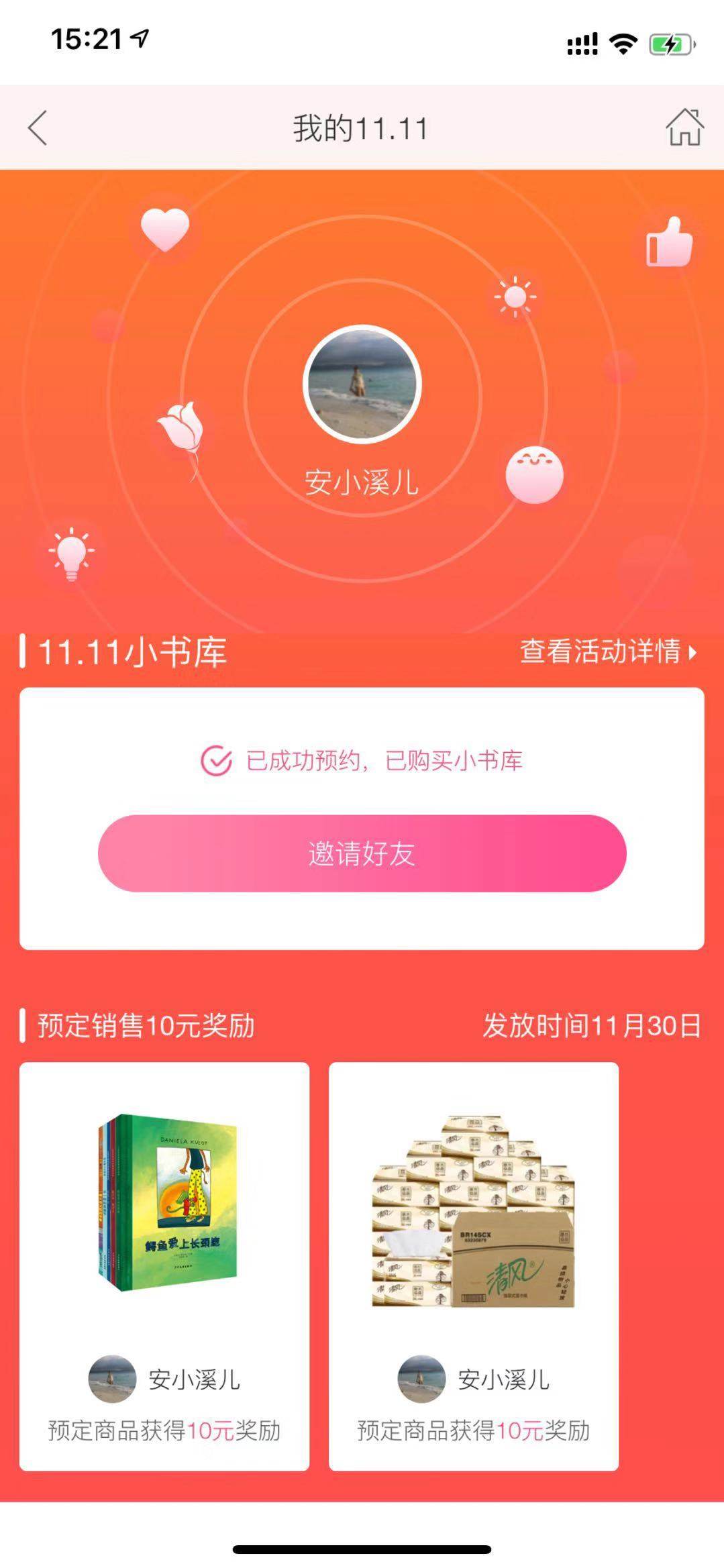Open the home icon in the header
This screenshot has height=1568, width=724.
coord(684,127)
